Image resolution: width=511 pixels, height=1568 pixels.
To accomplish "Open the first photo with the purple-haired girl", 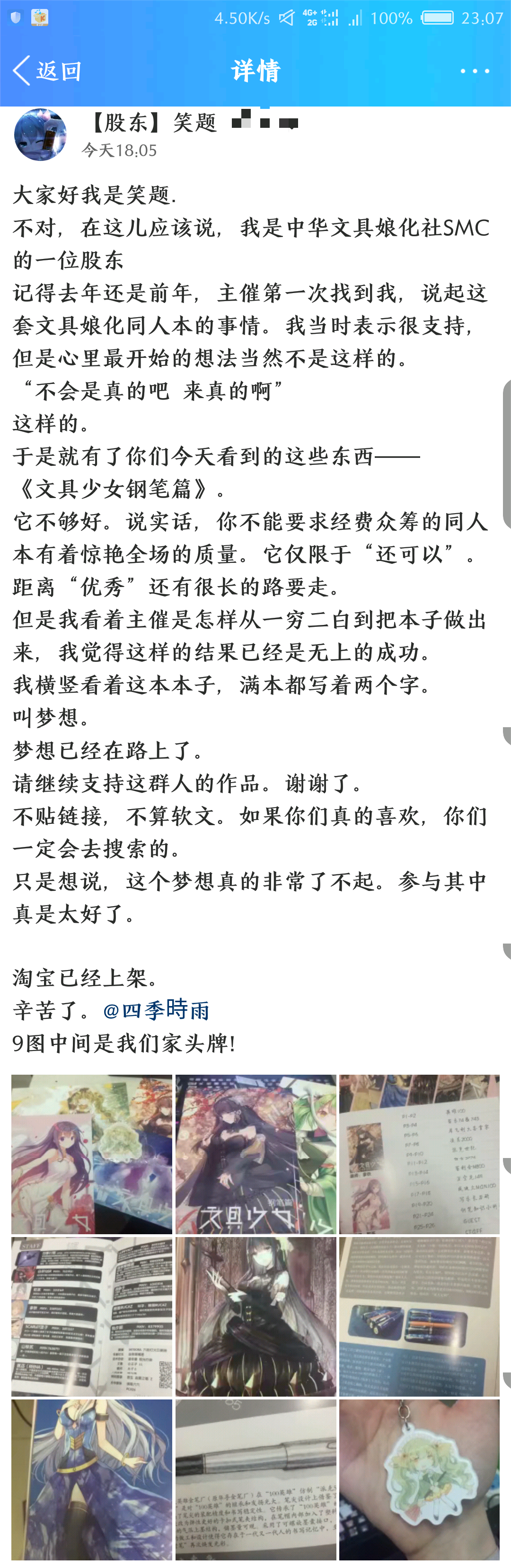I will coord(92,1154).
